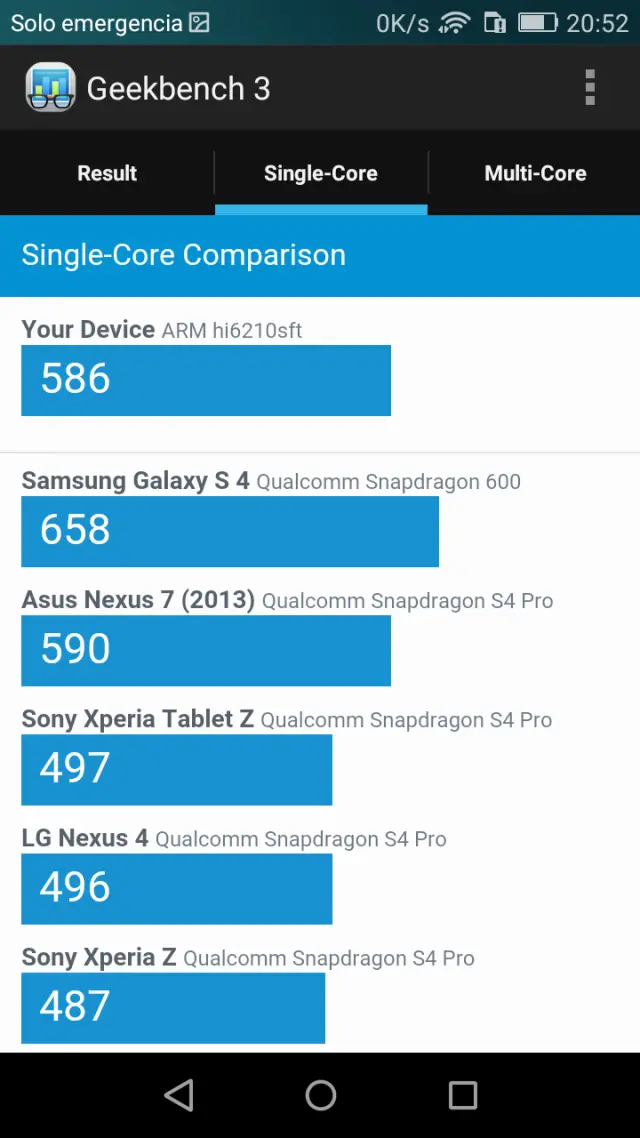Select the Single-Core tab

320,173
